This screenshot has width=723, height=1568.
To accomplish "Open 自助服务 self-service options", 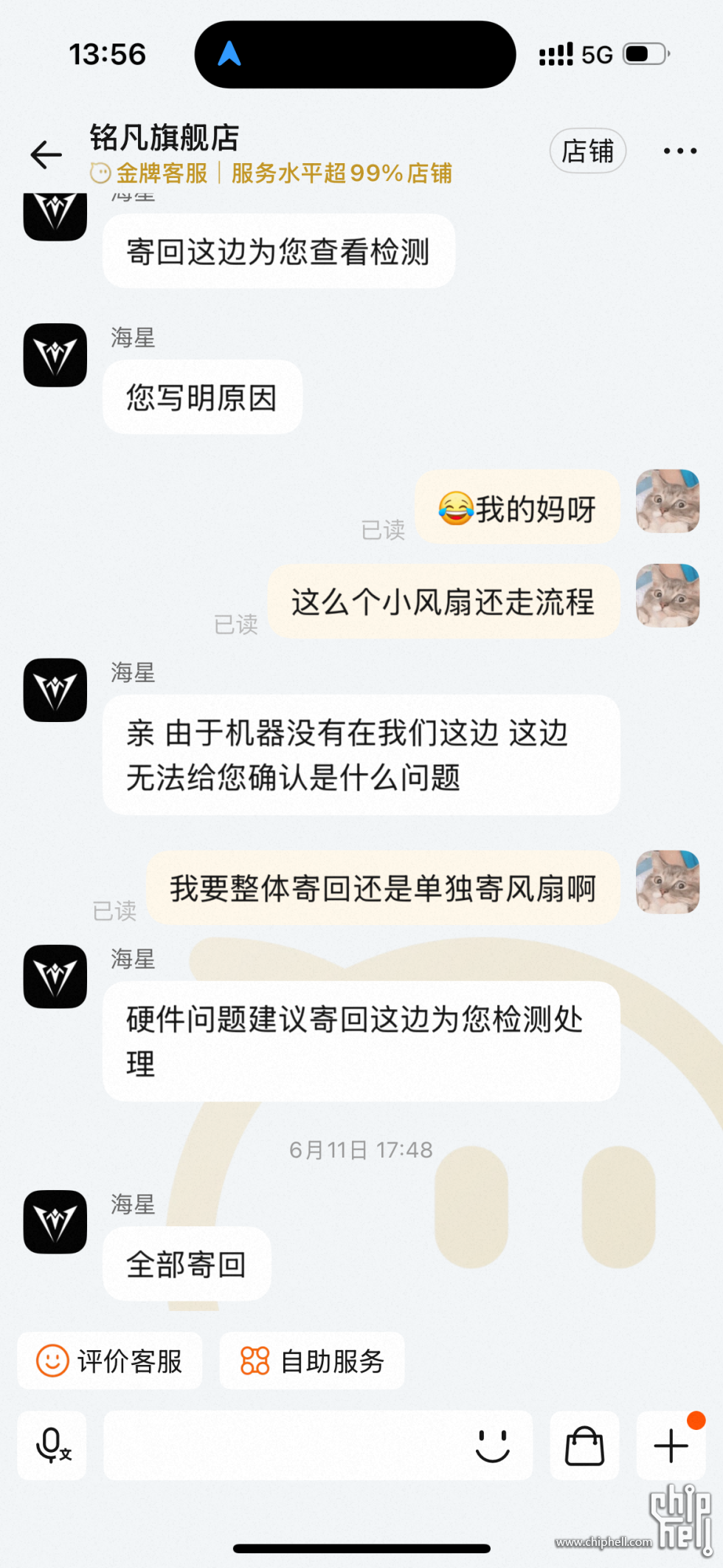I will tap(312, 1361).
